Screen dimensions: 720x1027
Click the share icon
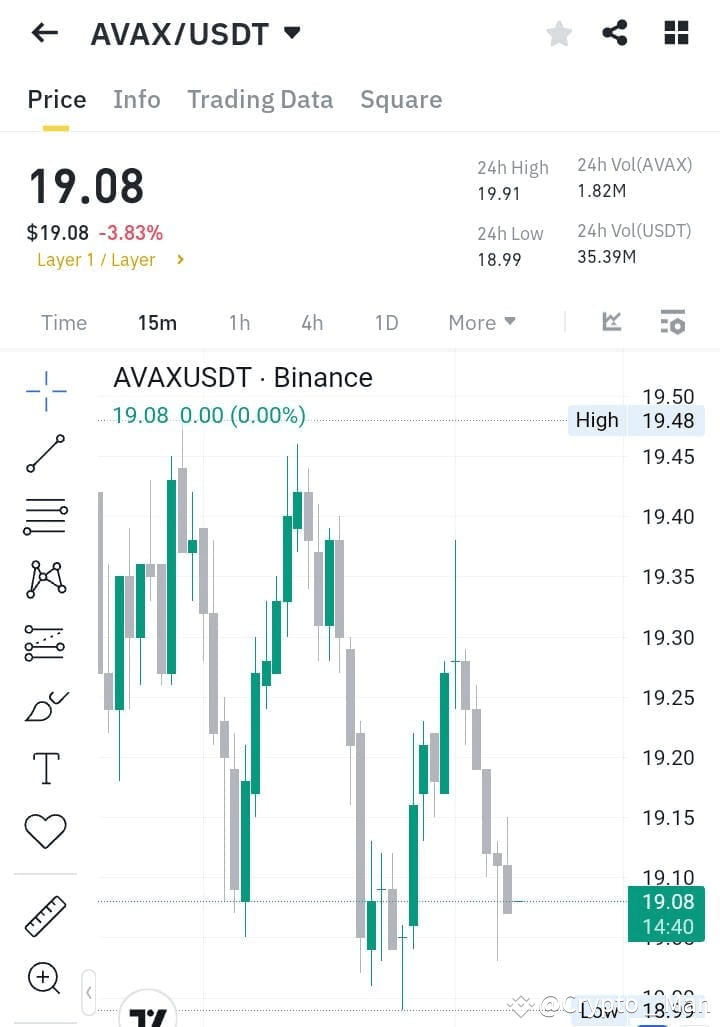(615, 32)
